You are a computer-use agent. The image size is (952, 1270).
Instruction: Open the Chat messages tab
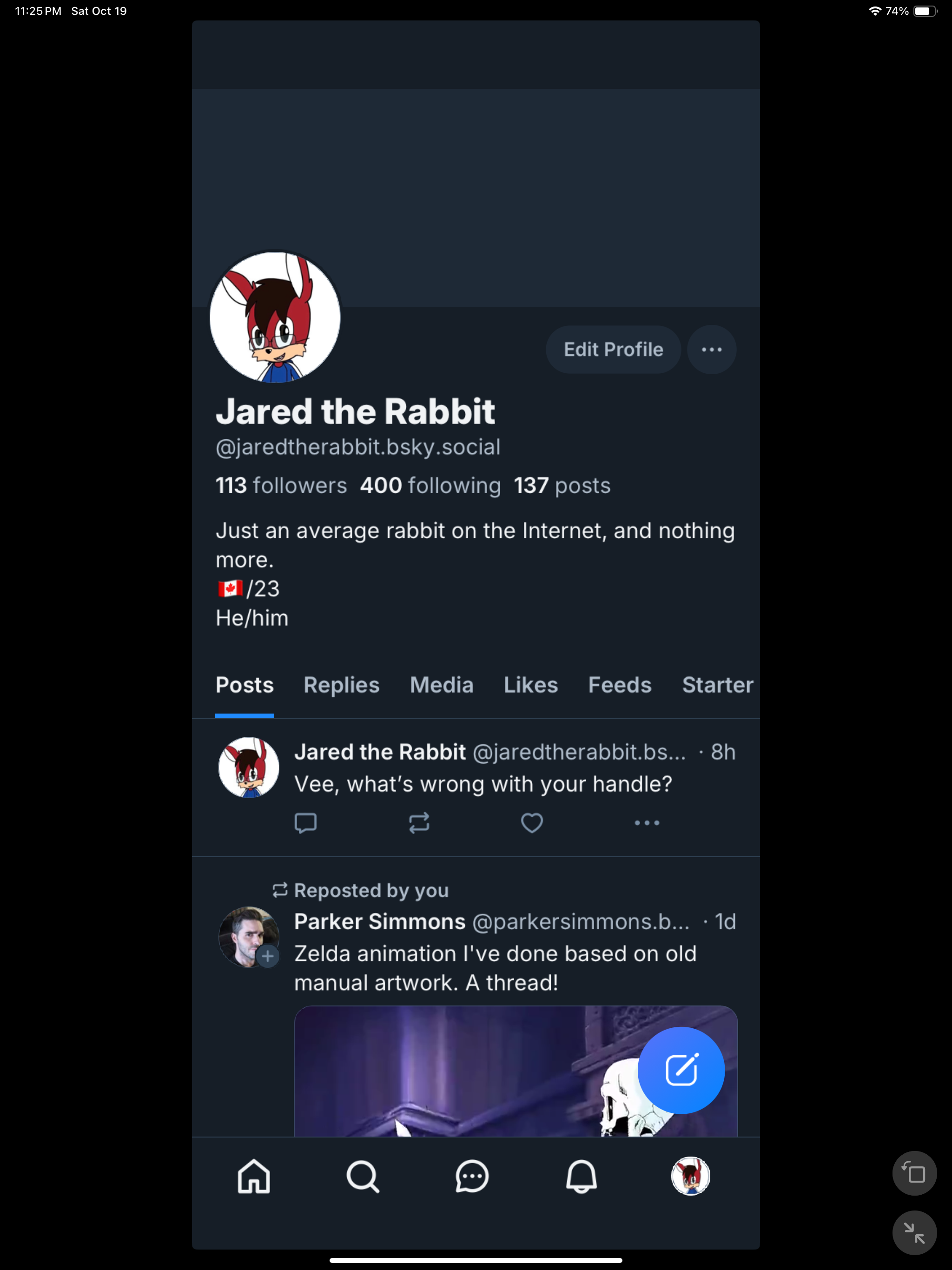click(472, 1177)
